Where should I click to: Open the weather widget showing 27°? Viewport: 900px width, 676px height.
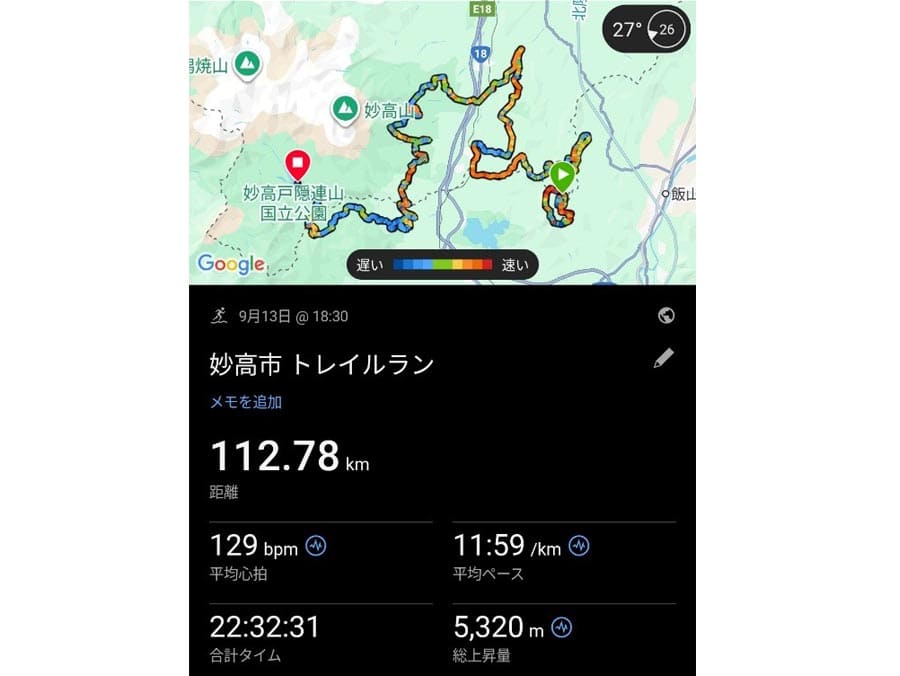(x=647, y=30)
